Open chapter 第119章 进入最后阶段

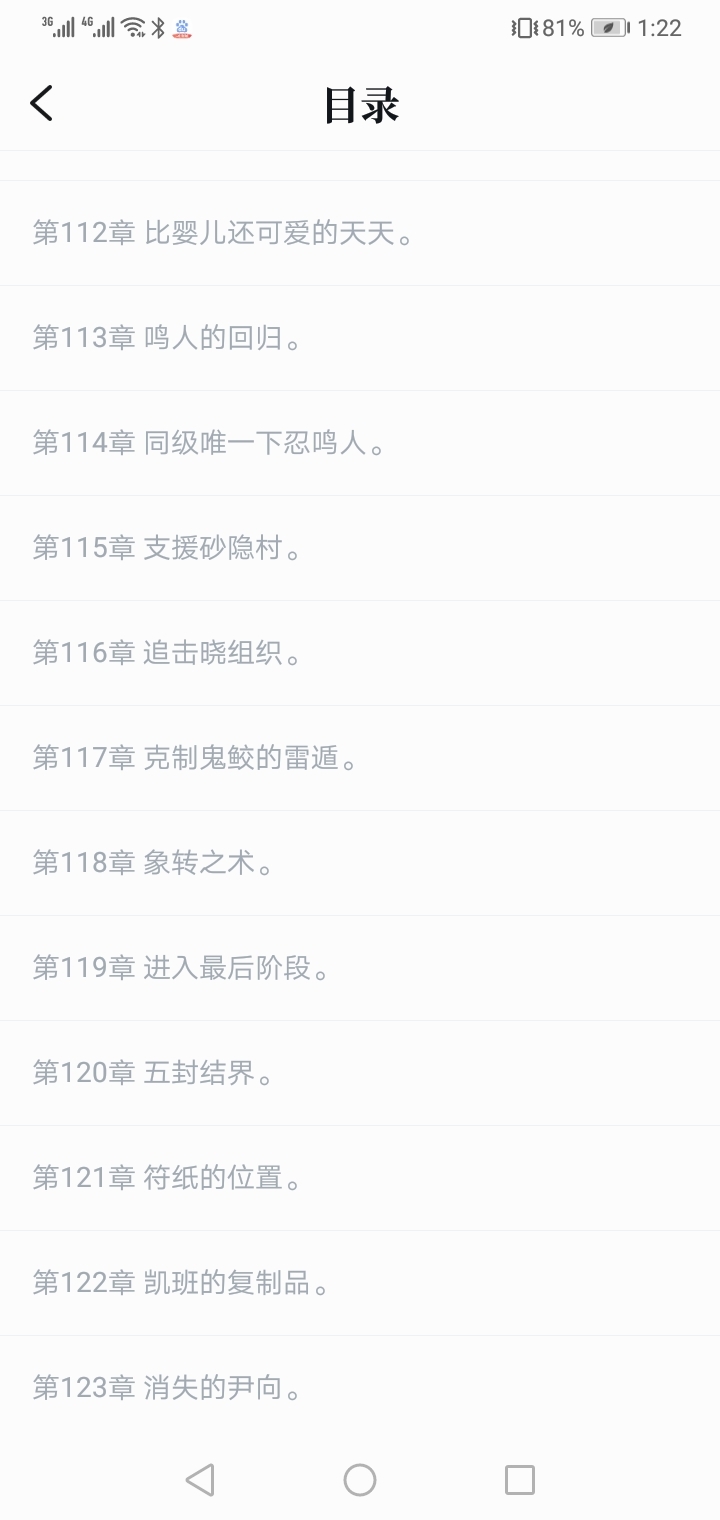(x=360, y=968)
